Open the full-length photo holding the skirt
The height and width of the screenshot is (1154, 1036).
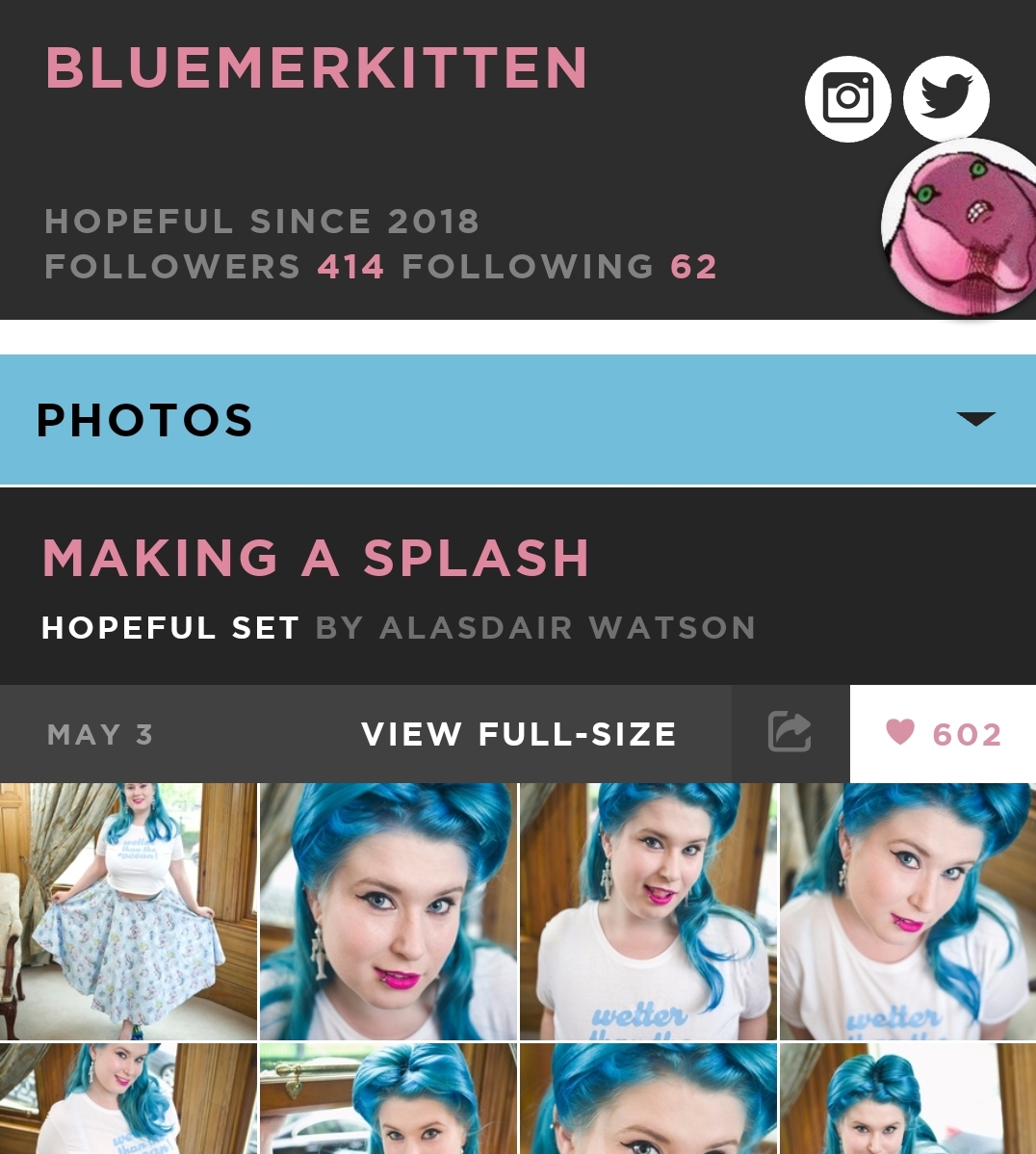click(129, 911)
